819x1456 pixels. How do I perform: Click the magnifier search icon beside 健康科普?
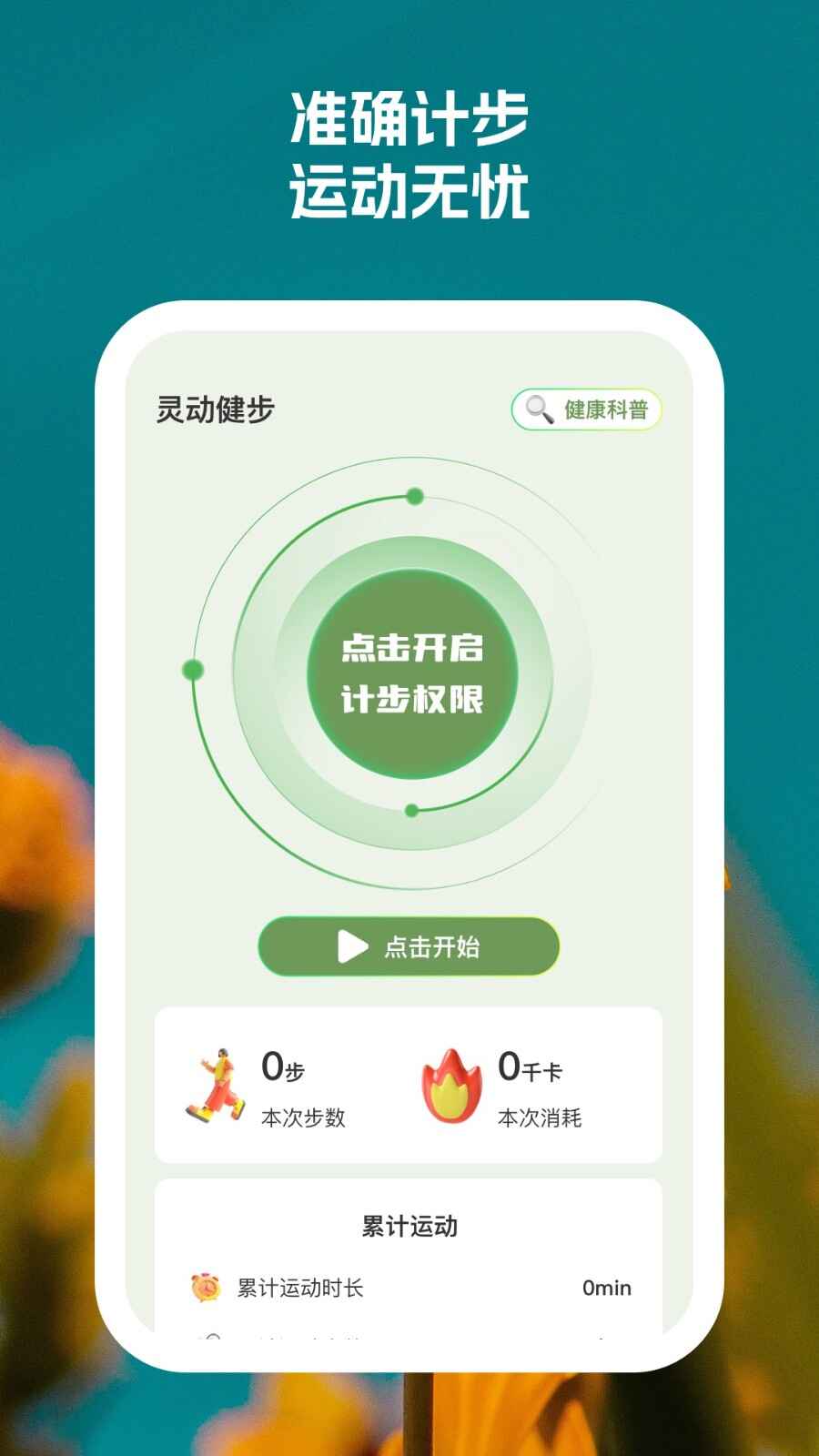(538, 409)
